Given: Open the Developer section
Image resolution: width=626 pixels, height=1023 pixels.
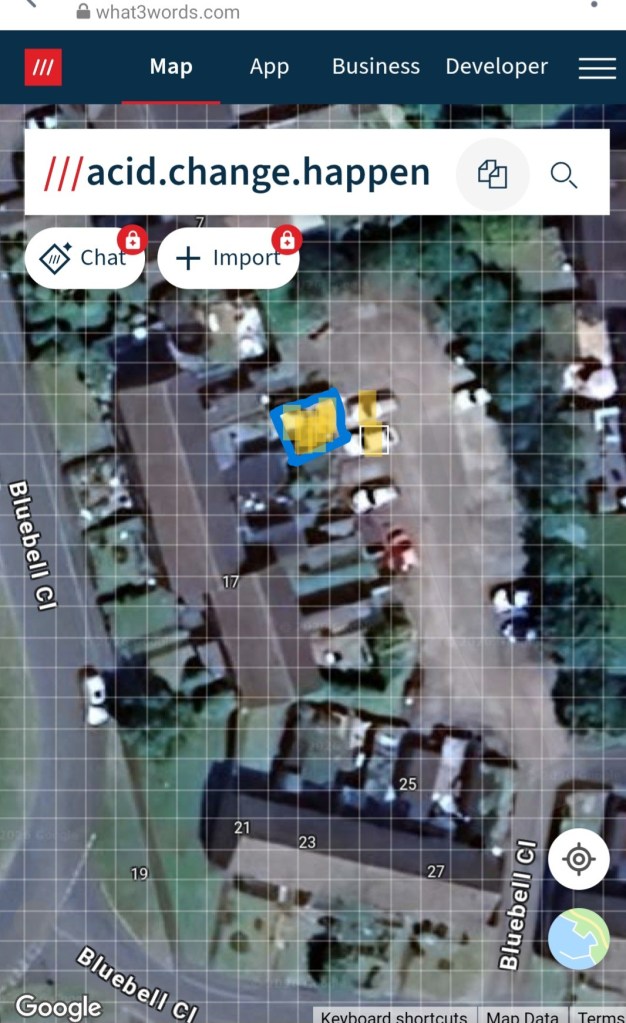Looking at the screenshot, I should pos(496,67).
